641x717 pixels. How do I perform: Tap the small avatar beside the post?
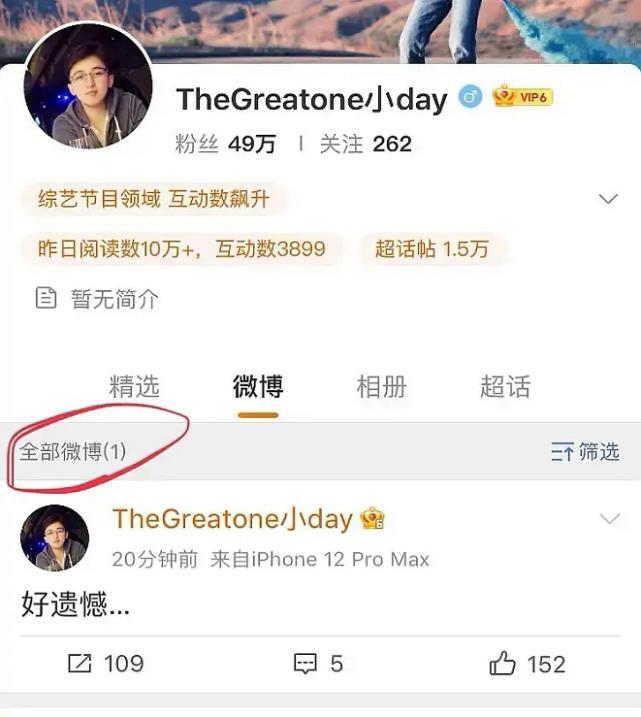point(55,538)
